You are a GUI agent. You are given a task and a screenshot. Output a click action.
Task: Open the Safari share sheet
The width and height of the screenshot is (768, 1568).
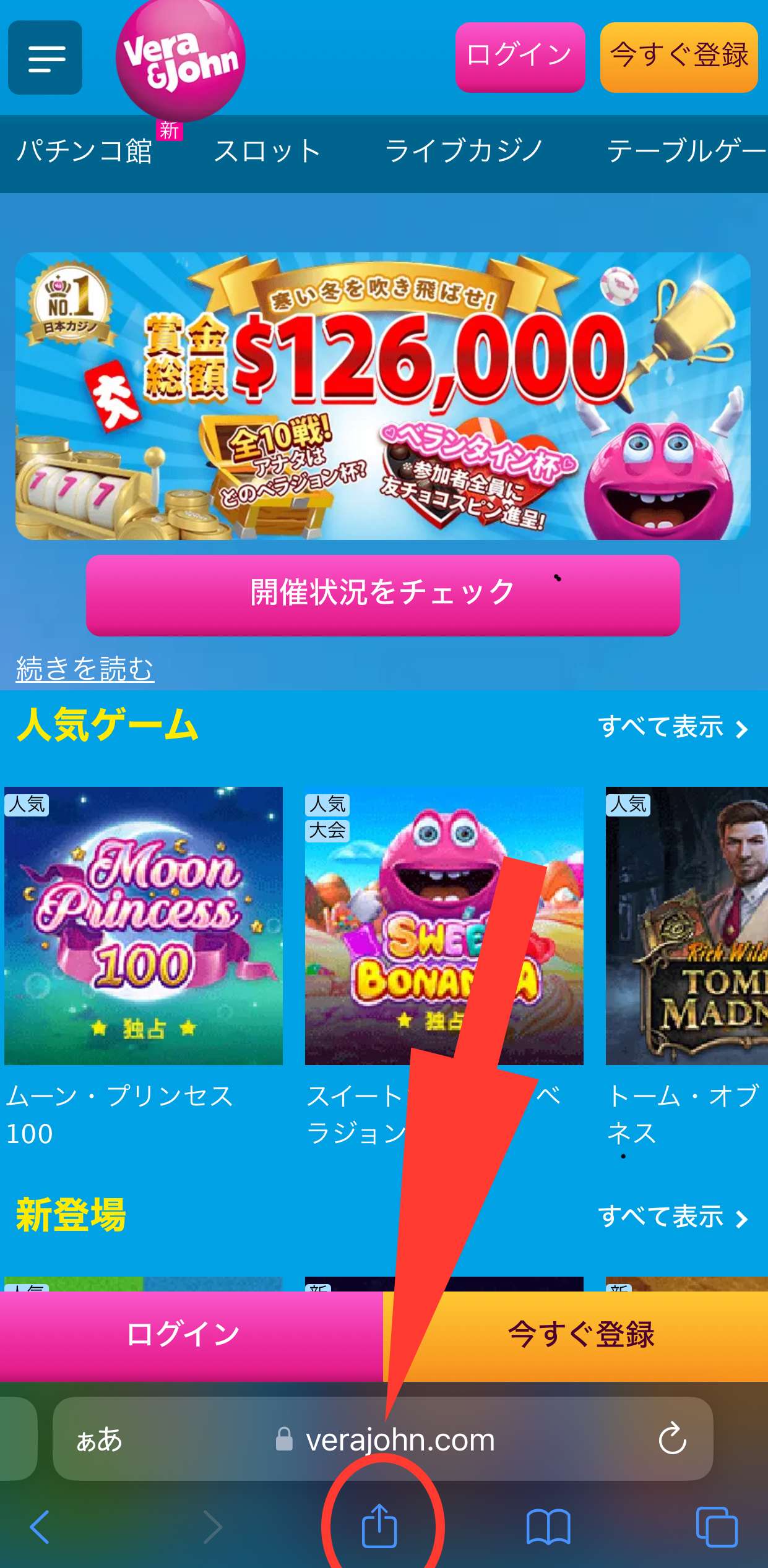[379, 1525]
